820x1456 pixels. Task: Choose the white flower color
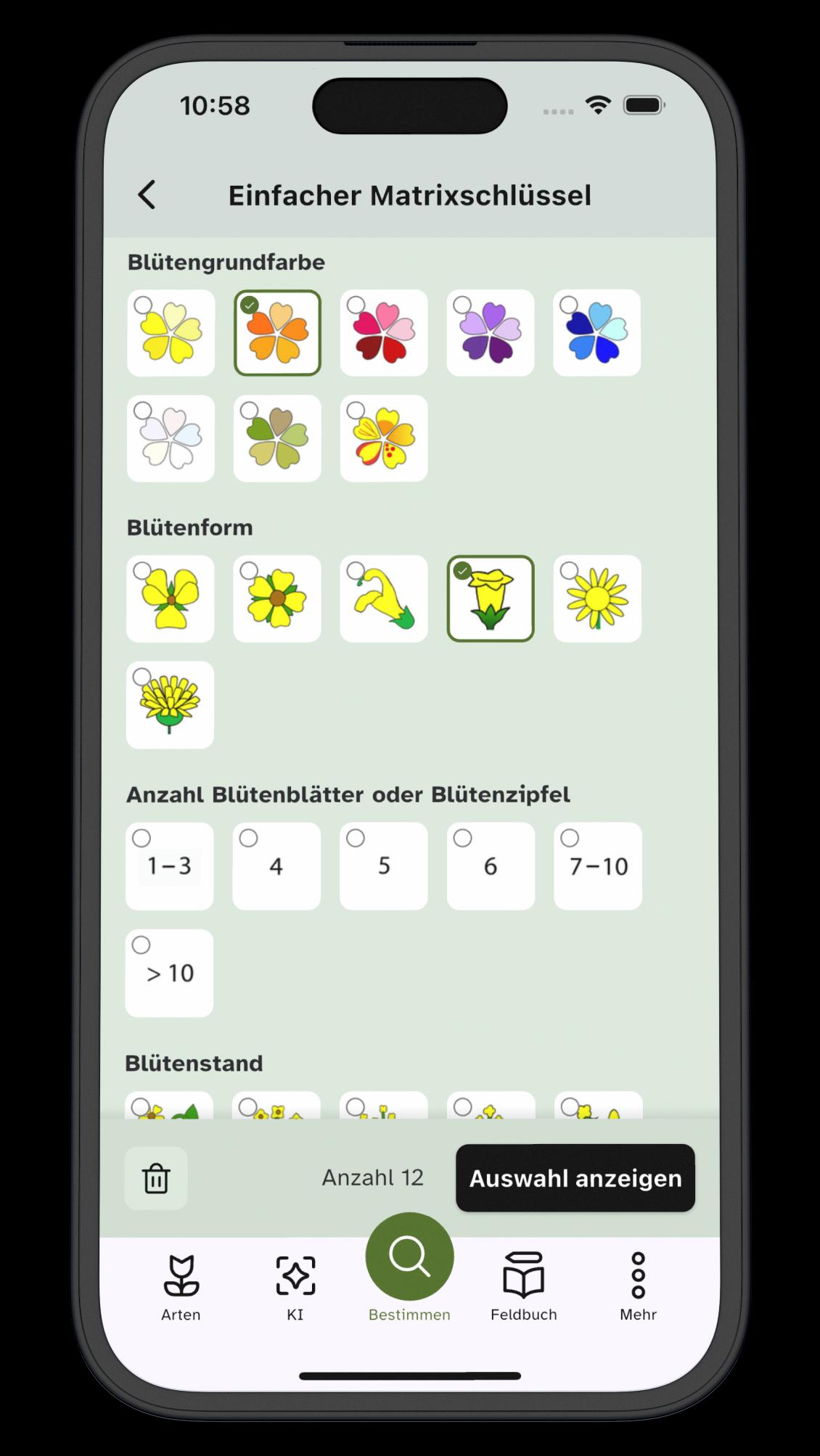point(171,439)
